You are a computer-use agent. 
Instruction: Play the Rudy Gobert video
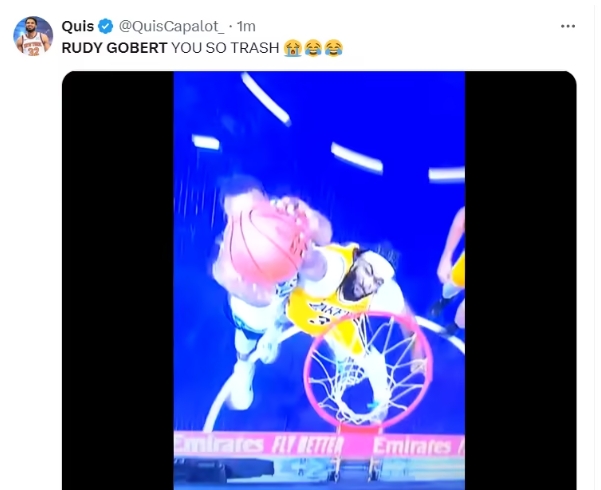coord(319,280)
